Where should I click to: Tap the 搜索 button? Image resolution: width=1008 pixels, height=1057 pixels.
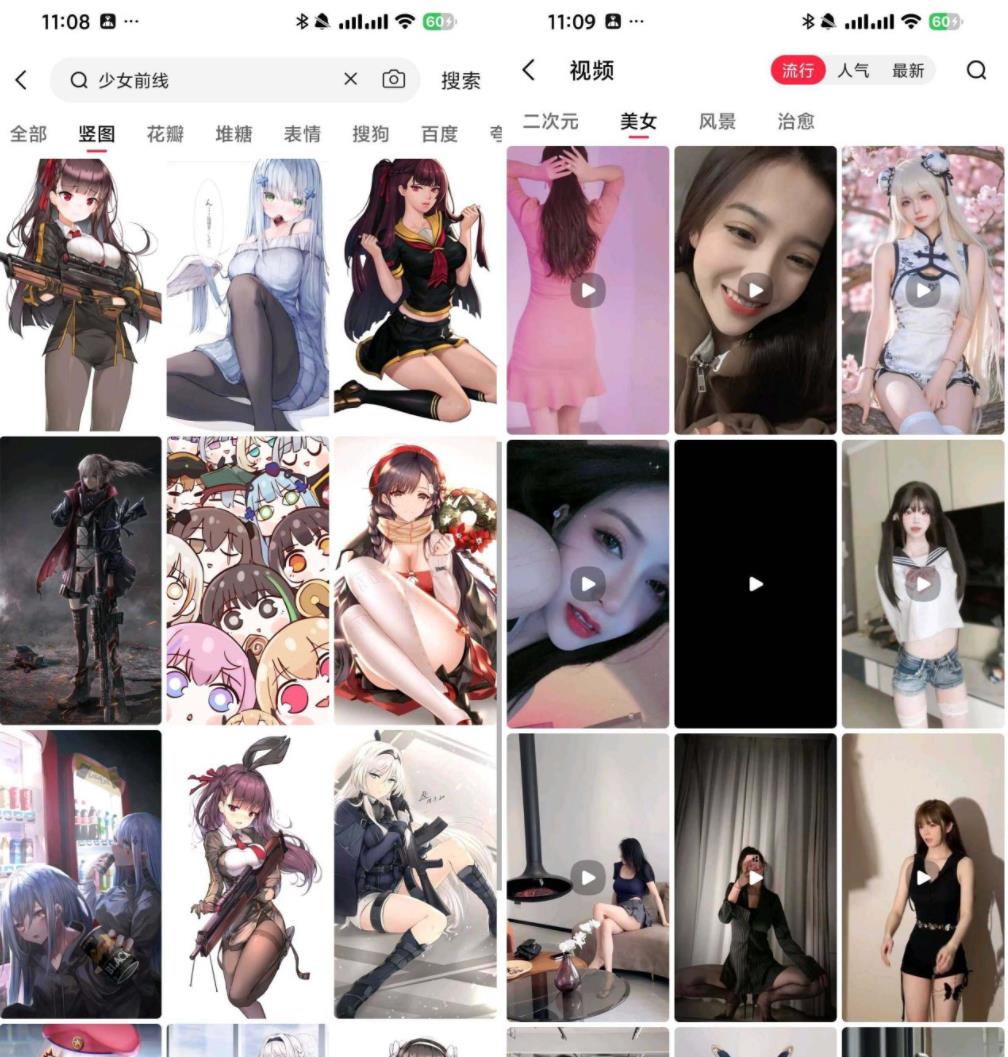pos(461,81)
